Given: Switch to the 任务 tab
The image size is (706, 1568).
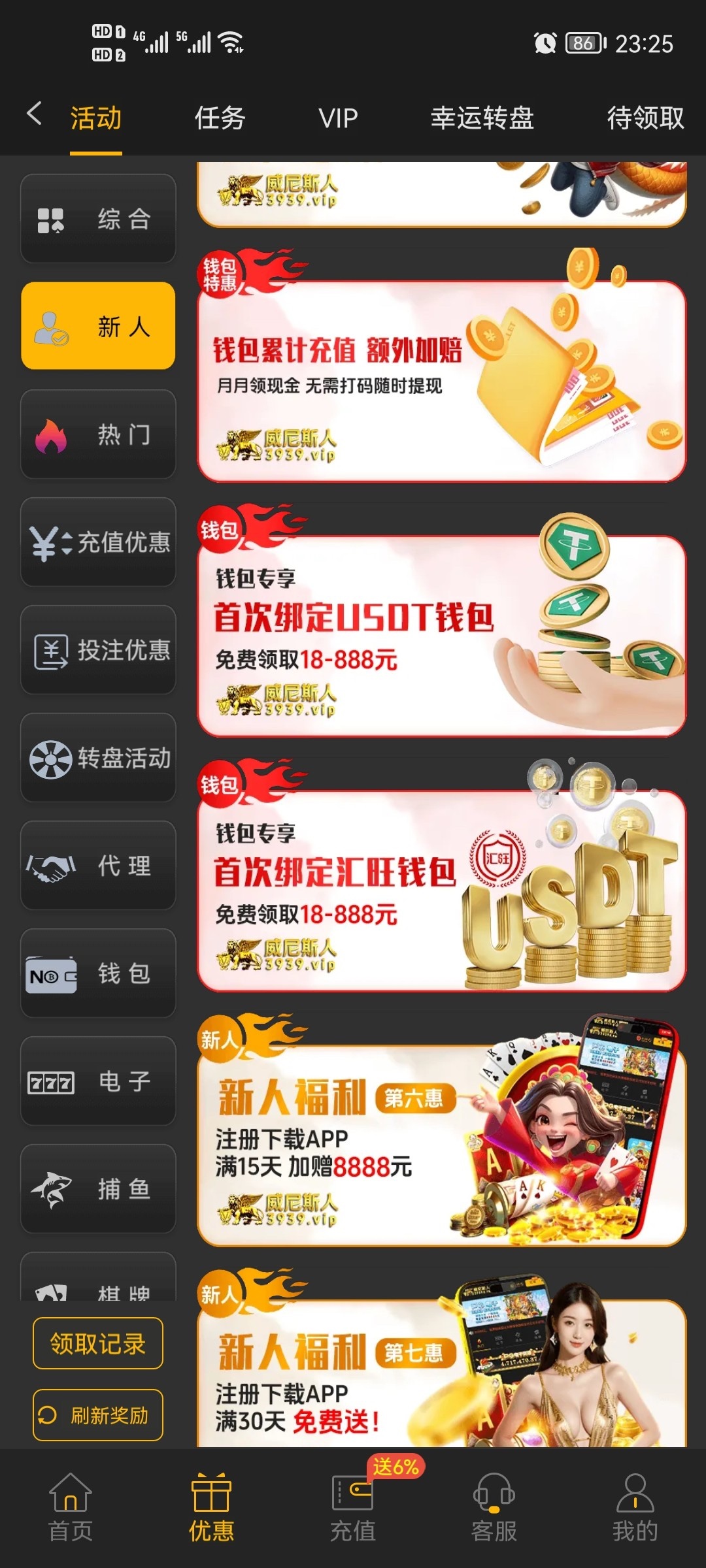Looking at the screenshot, I should (220, 118).
